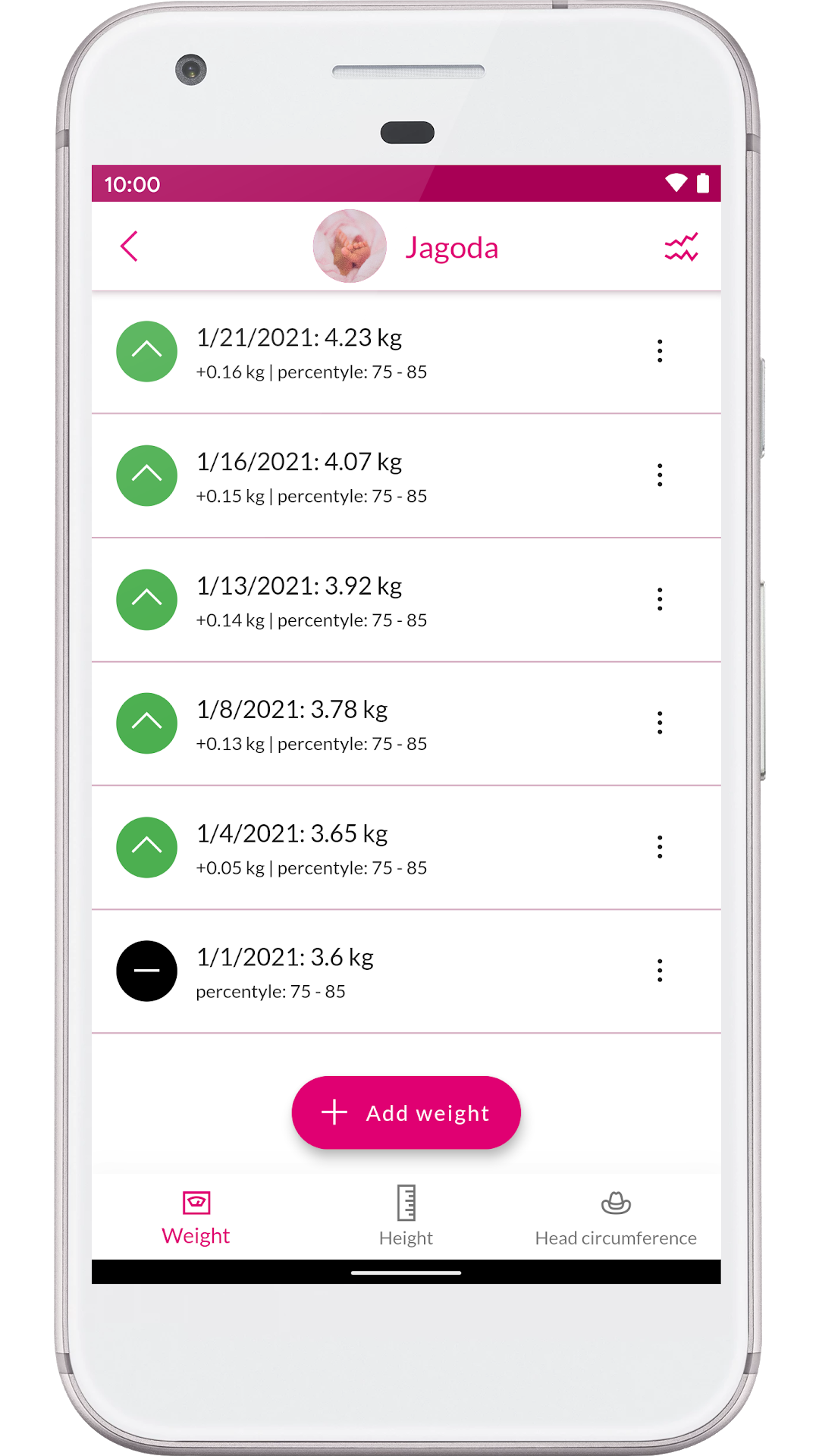
Task: Open options for the 1/21/2021 entry
Action: pos(660,351)
